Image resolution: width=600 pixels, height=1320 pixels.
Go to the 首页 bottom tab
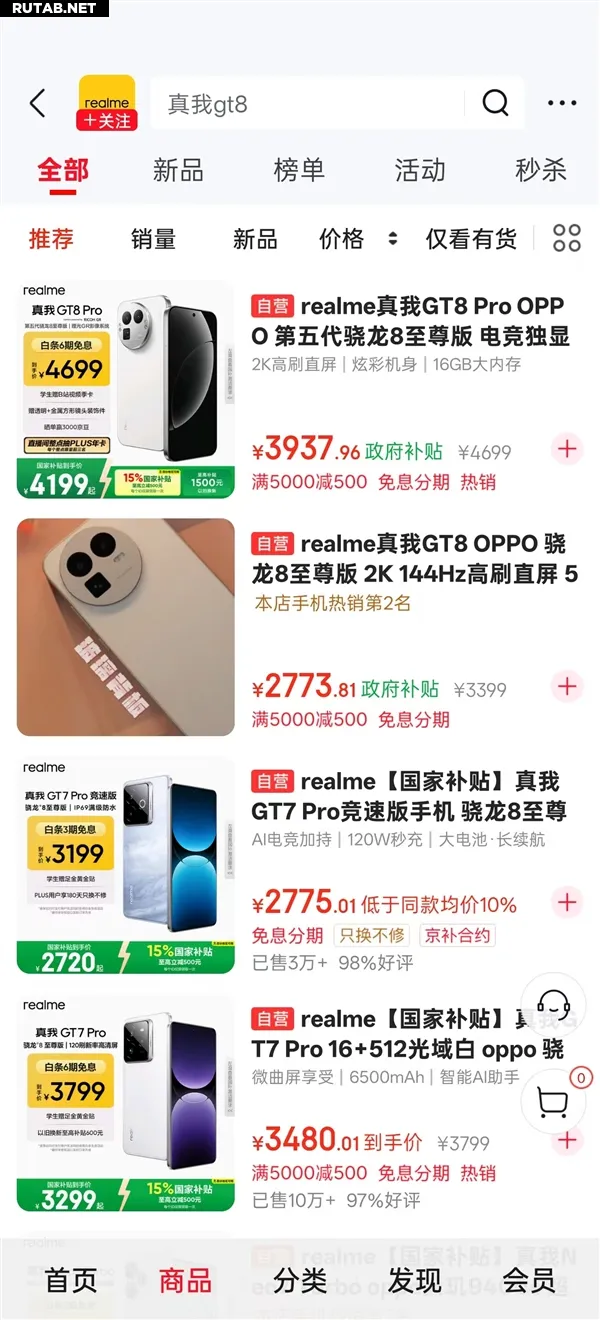click(x=71, y=1280)
